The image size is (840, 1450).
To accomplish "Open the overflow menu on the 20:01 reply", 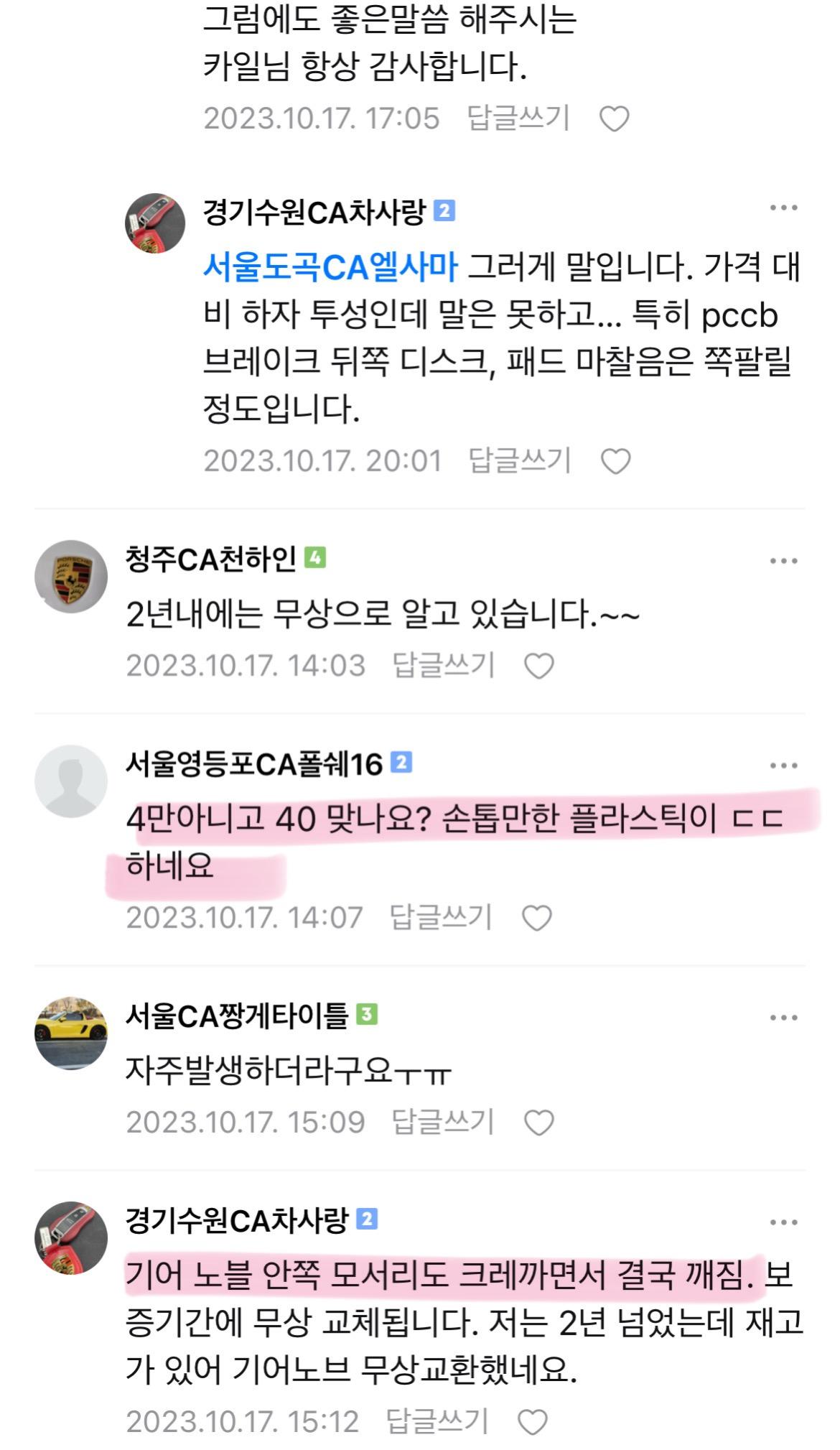I will (x=783, y=208).
